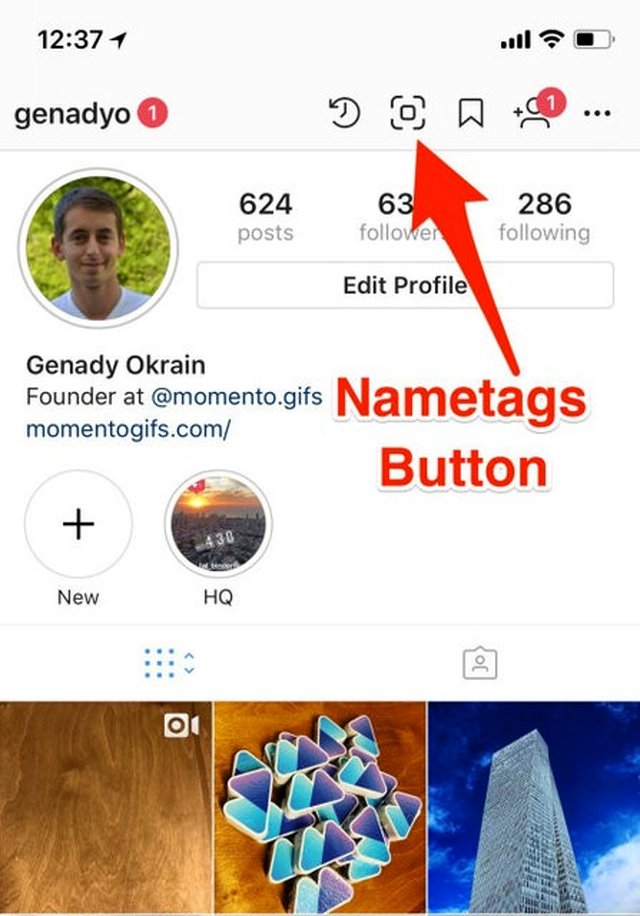Switch to the tagged photos tab
The image size is (640, 916).
coord(480,662)
